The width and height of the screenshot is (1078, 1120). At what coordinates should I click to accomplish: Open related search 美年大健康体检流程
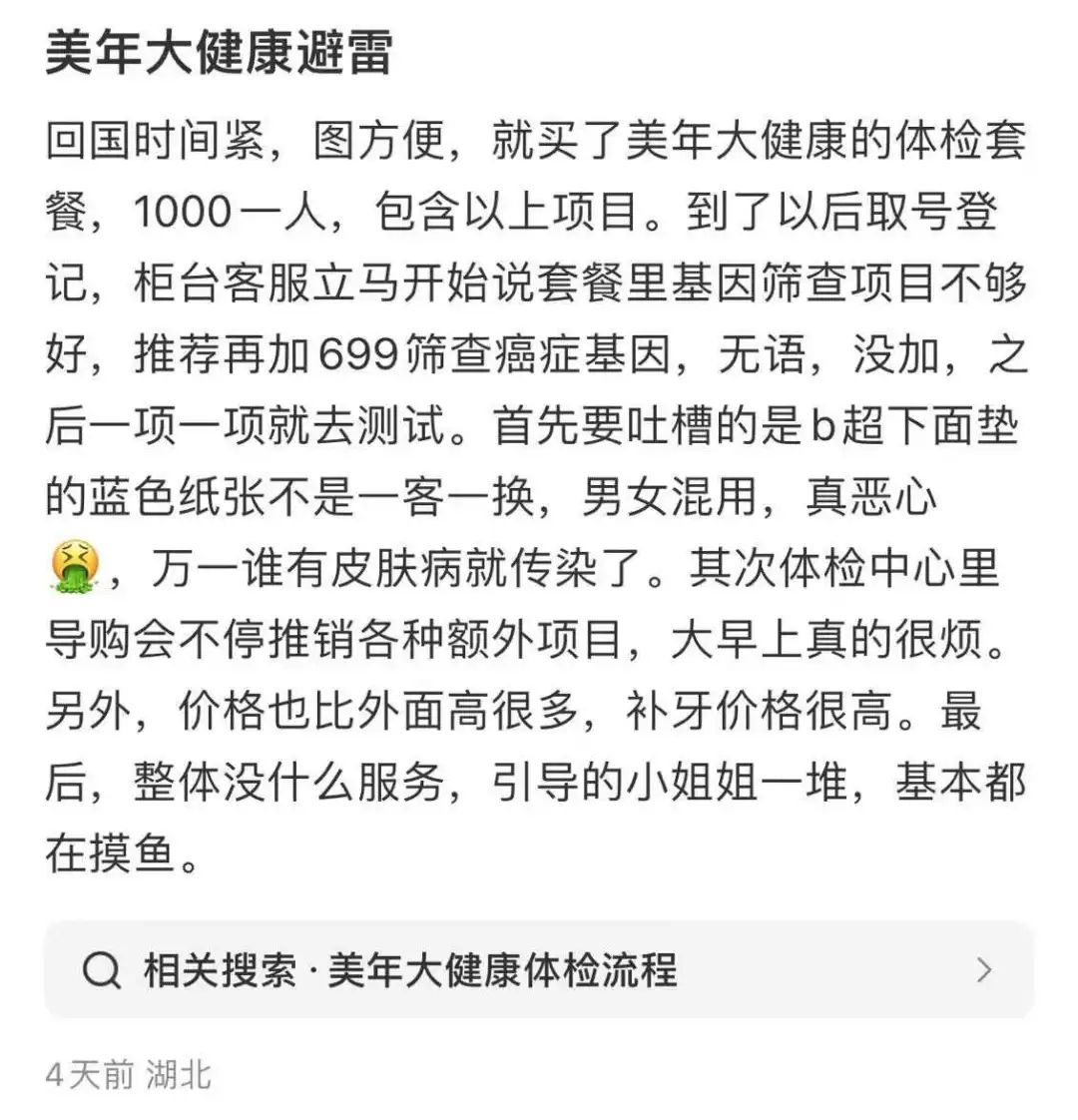[538, 969]
